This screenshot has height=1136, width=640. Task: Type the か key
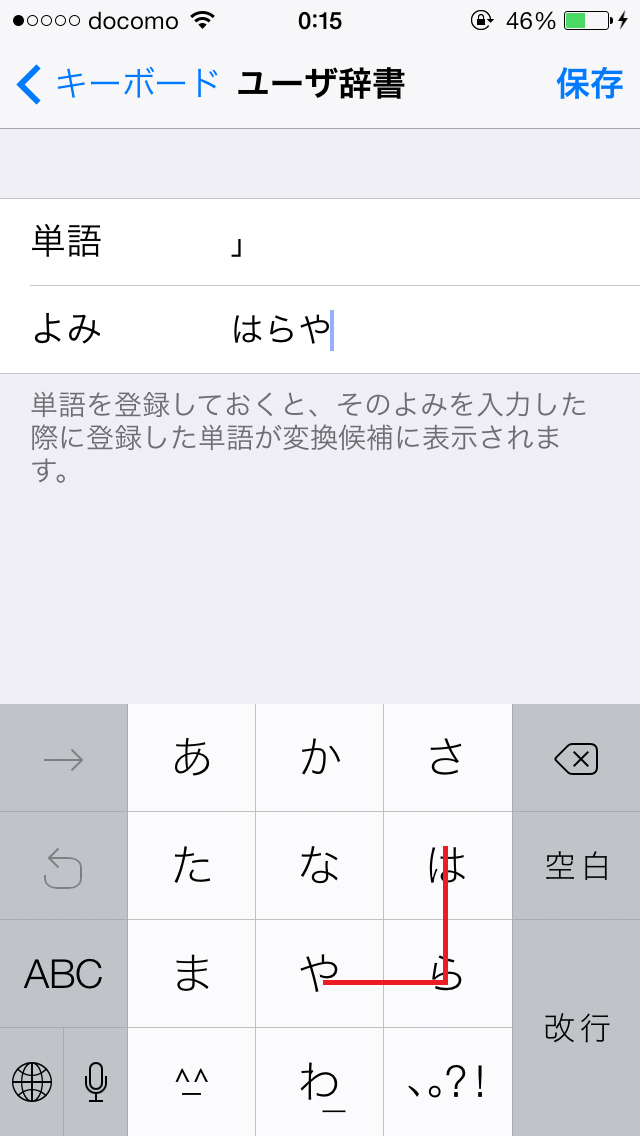(x=320, y=758)
